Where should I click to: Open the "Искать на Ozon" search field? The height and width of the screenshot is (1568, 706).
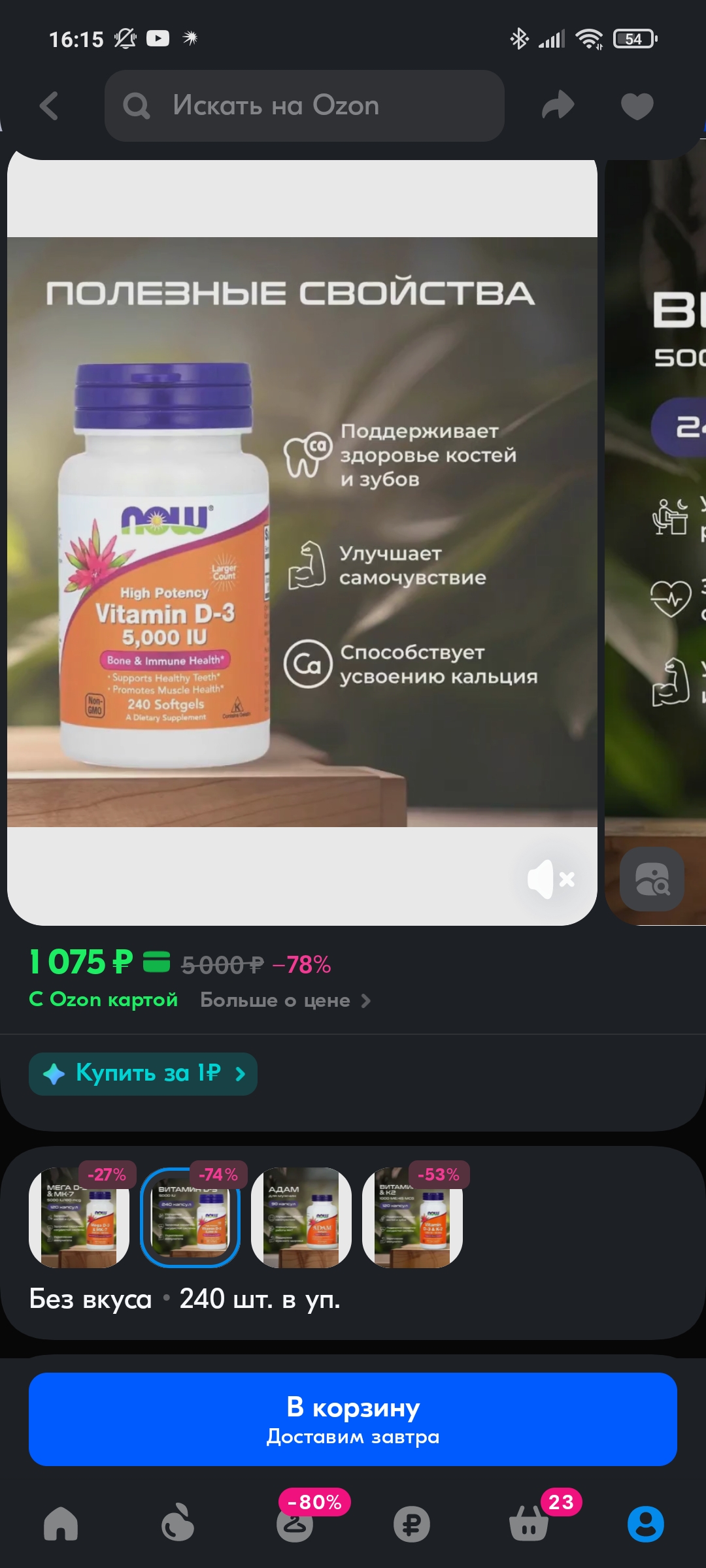(304, 106)
